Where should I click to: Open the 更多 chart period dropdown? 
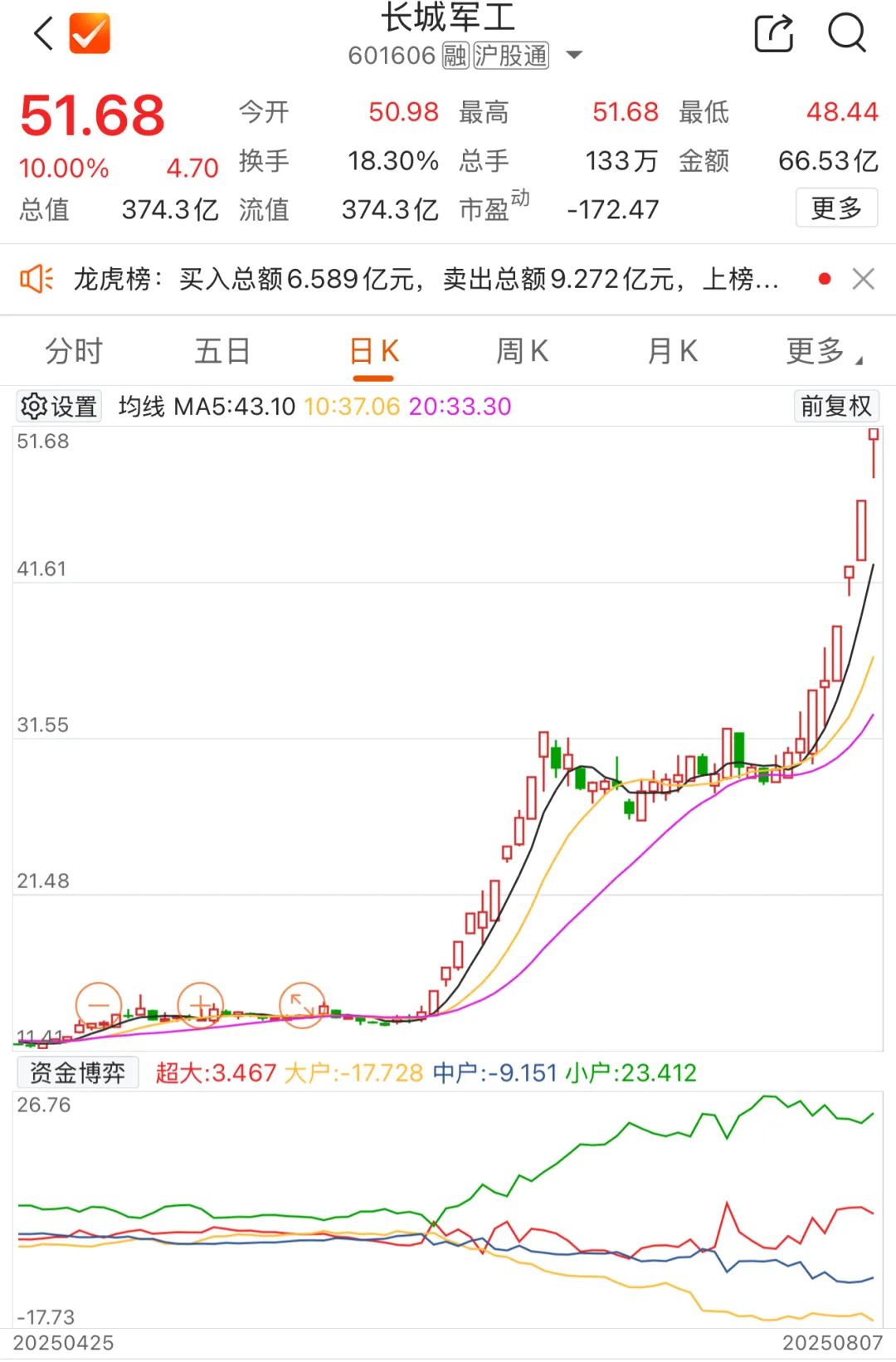(x=817, y=351)
